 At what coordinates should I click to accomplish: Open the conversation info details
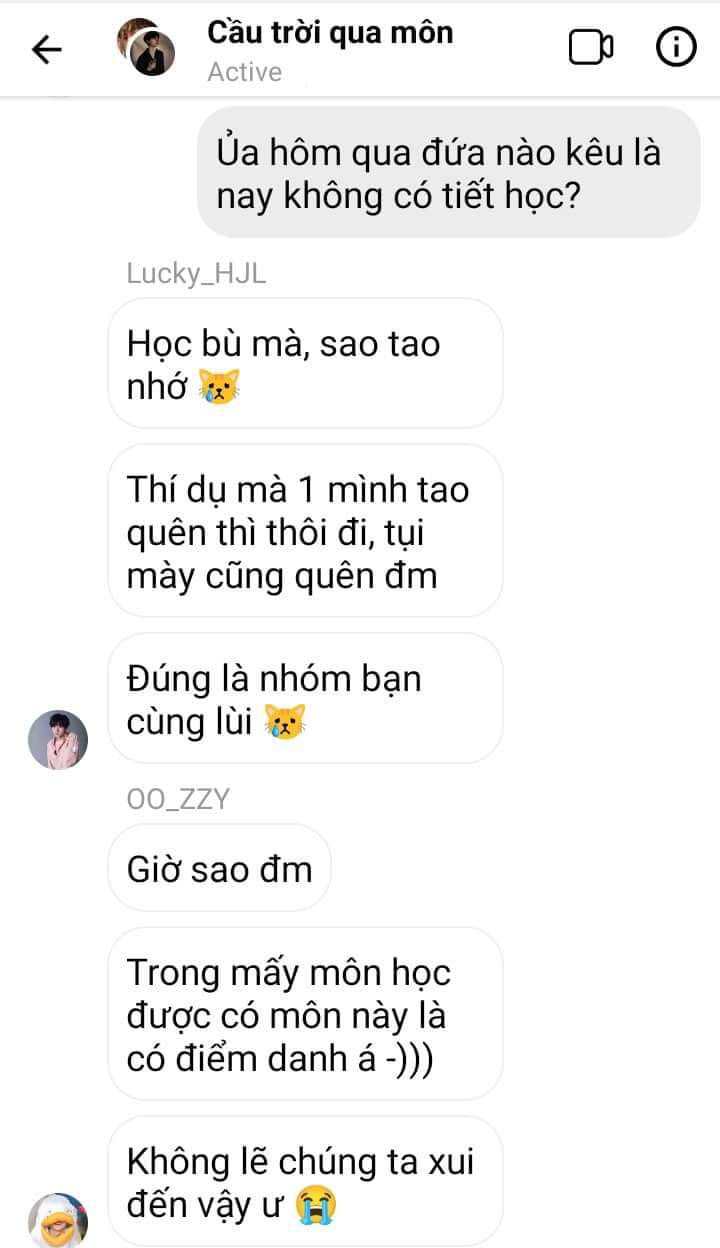(675, 47)
